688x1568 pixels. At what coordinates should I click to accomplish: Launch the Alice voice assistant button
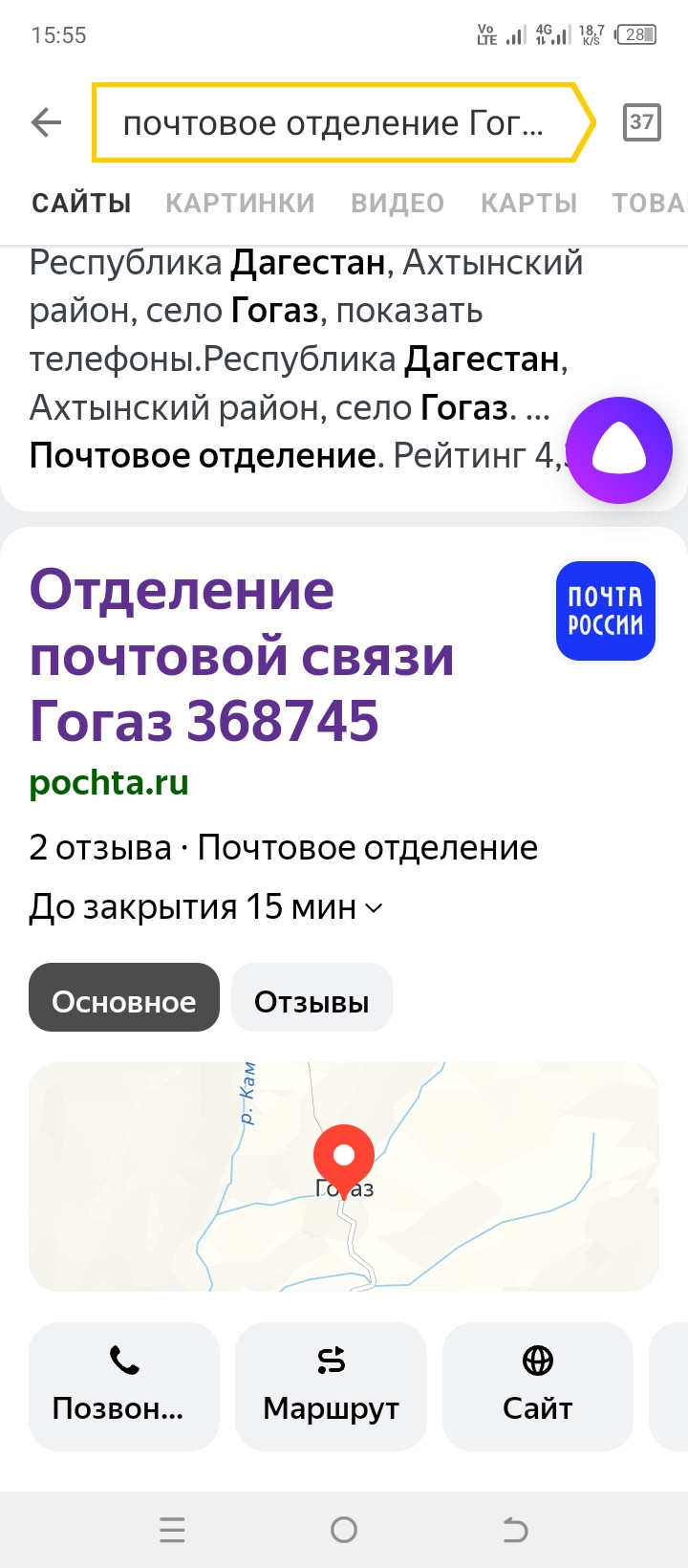[x=619, y=450]
